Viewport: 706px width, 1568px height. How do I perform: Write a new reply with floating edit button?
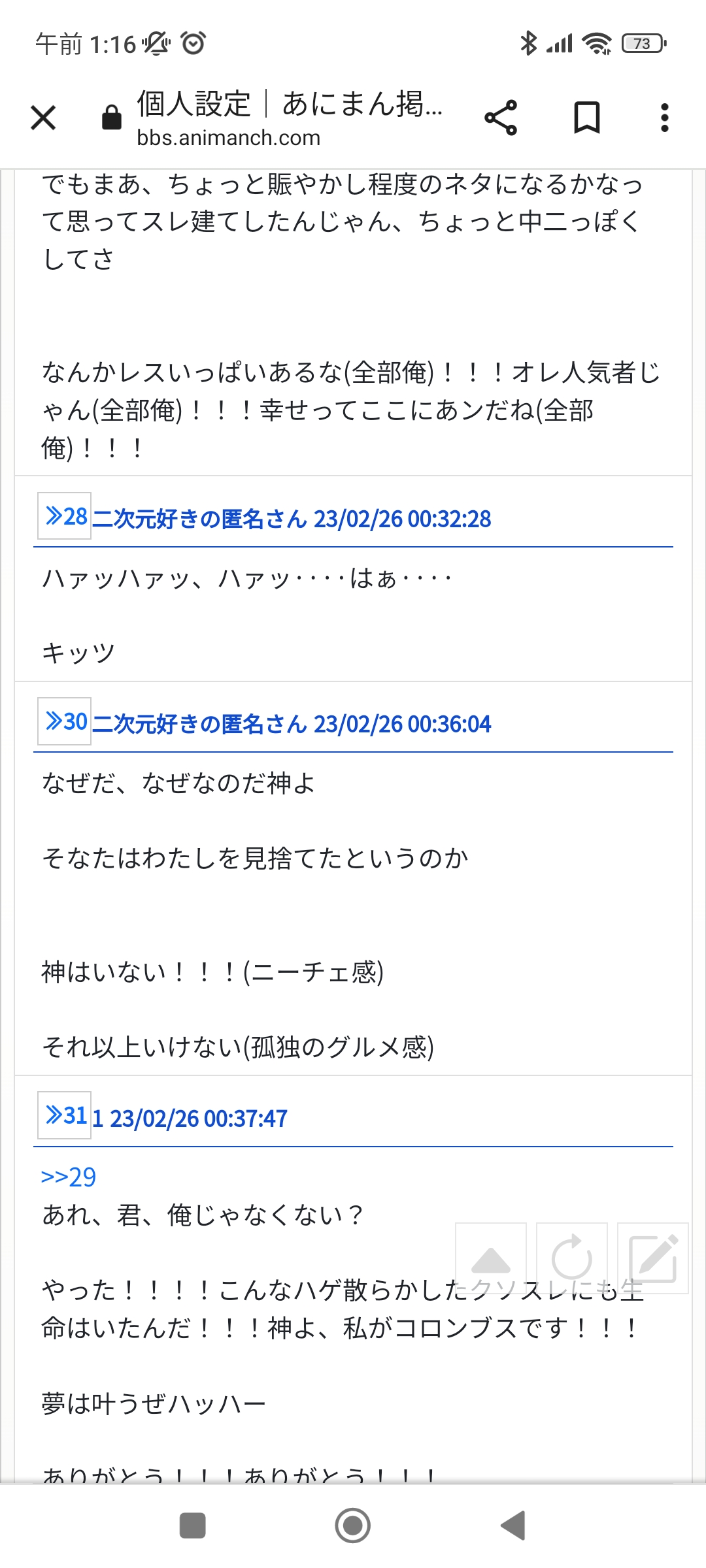[653, 1258]
